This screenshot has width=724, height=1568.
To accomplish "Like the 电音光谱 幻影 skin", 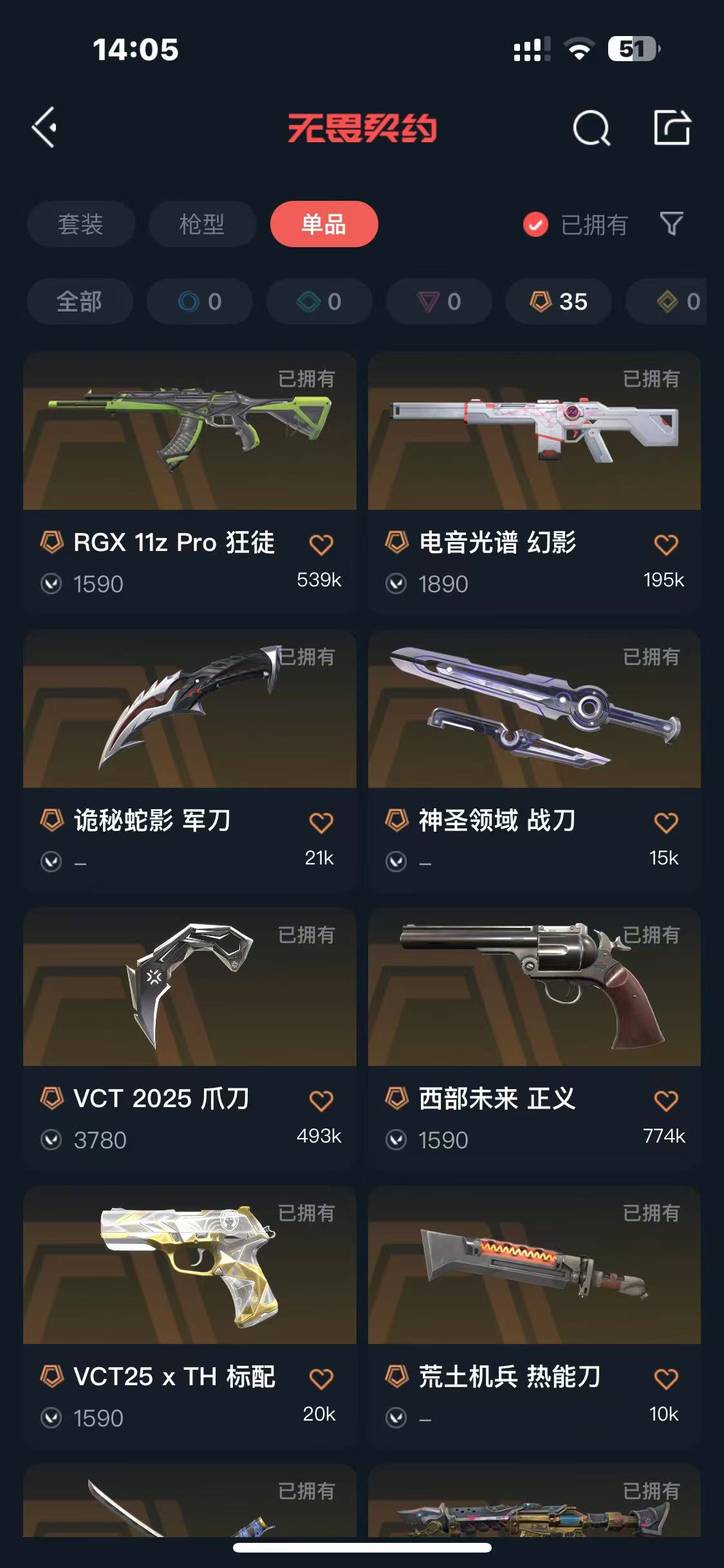I will [665, 545].
